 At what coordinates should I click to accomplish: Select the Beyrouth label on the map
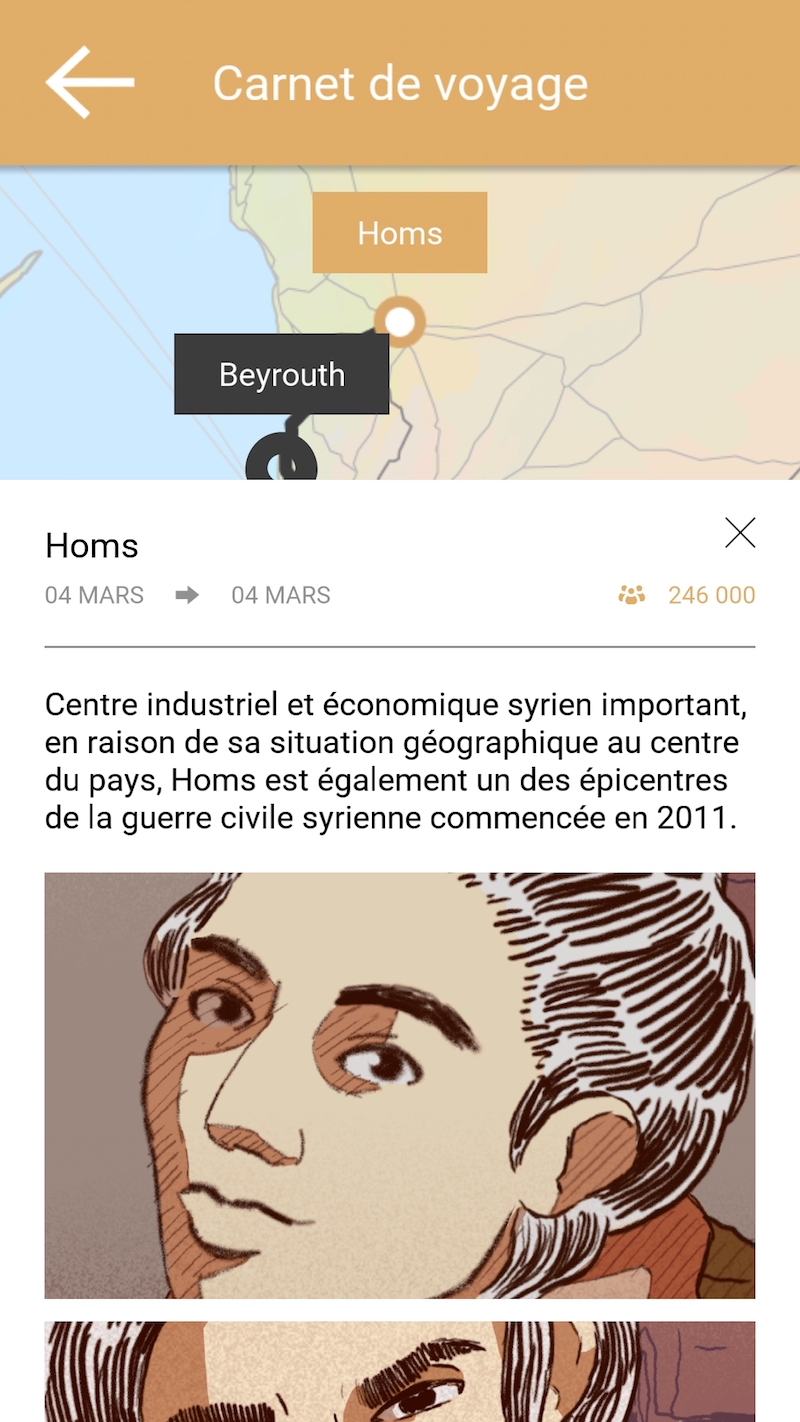tap(282, 374)
